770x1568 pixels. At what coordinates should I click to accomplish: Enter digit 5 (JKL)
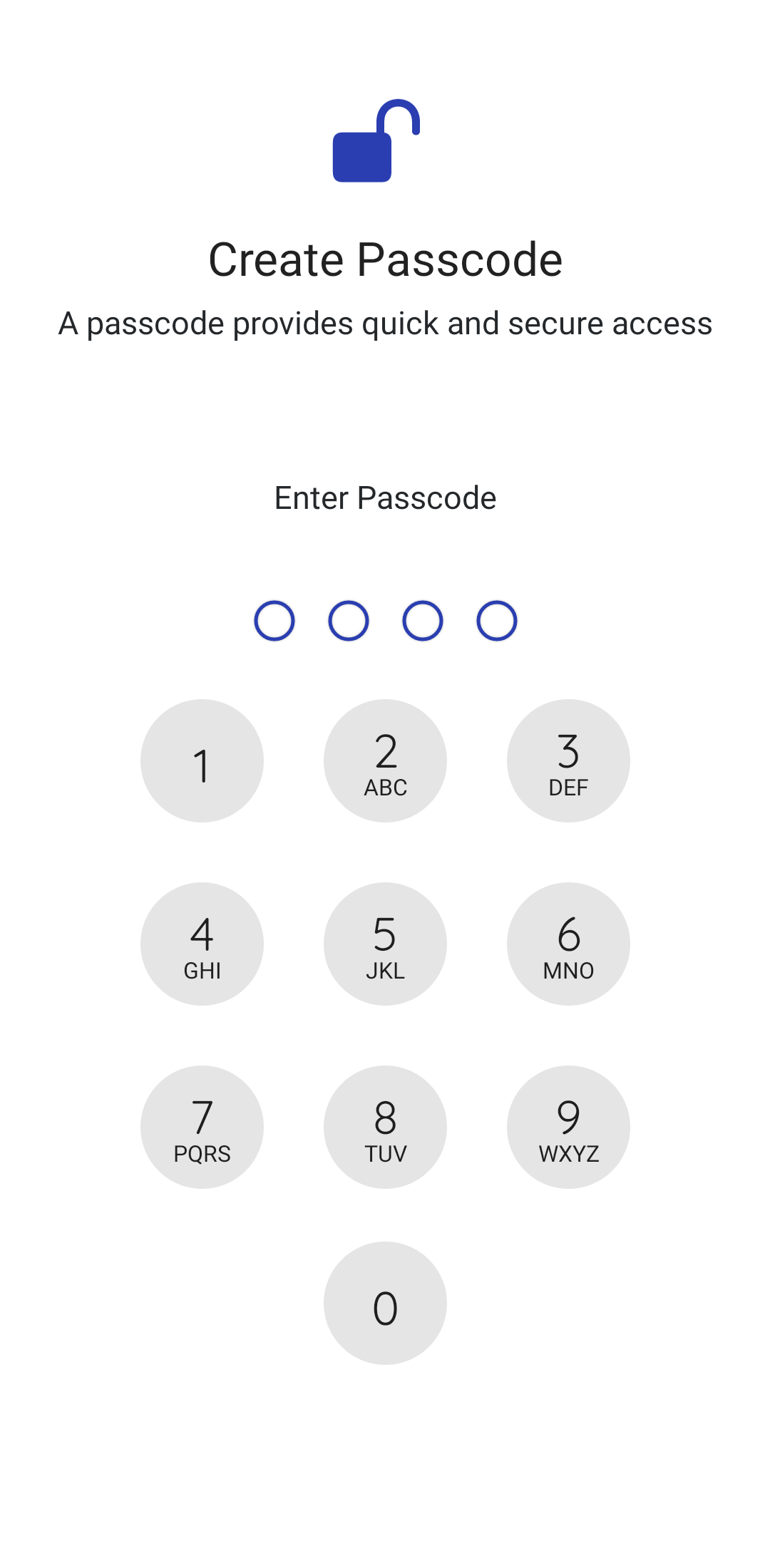click(385, 944)
